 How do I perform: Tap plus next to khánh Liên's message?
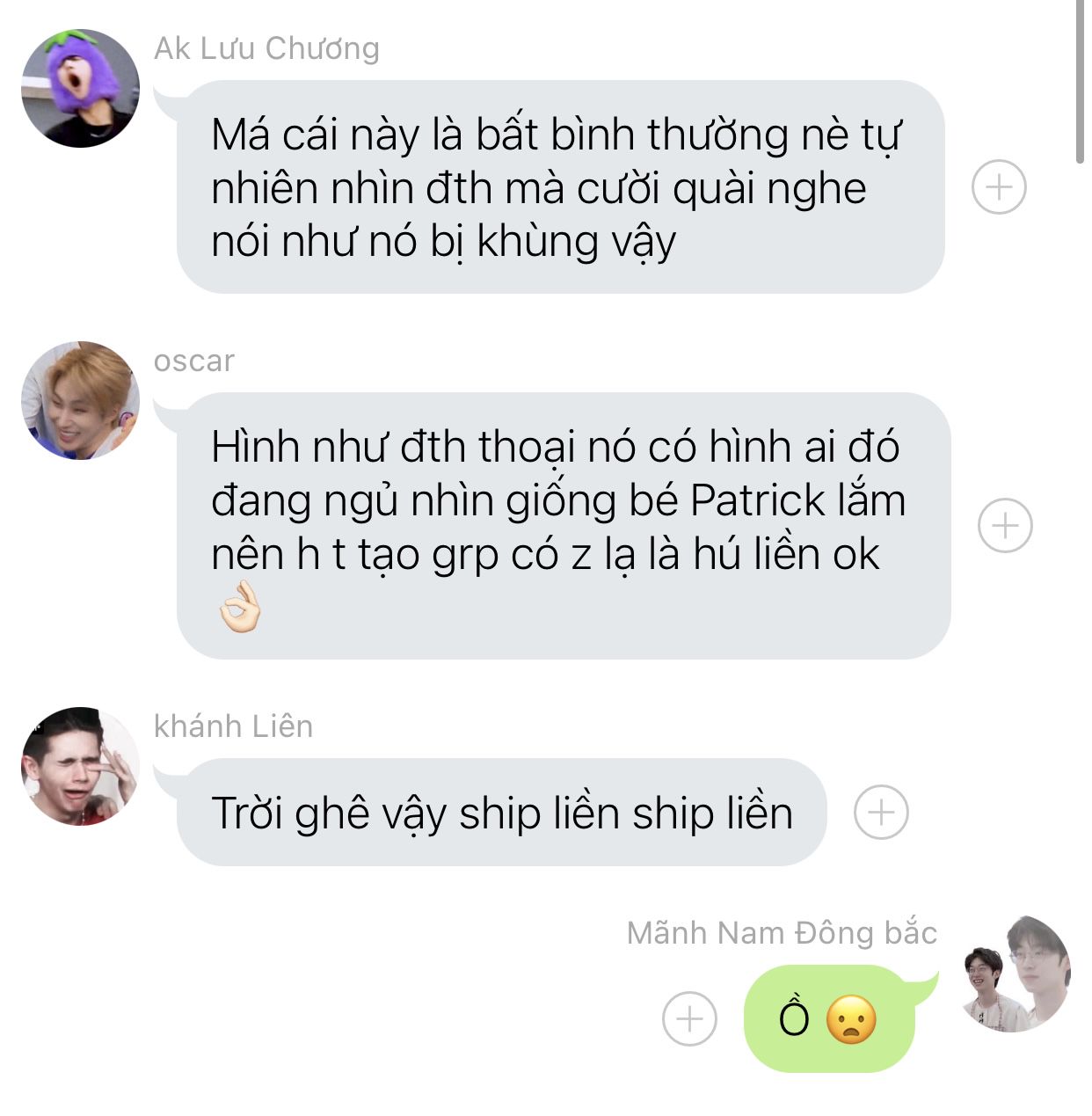coord(881,812)
